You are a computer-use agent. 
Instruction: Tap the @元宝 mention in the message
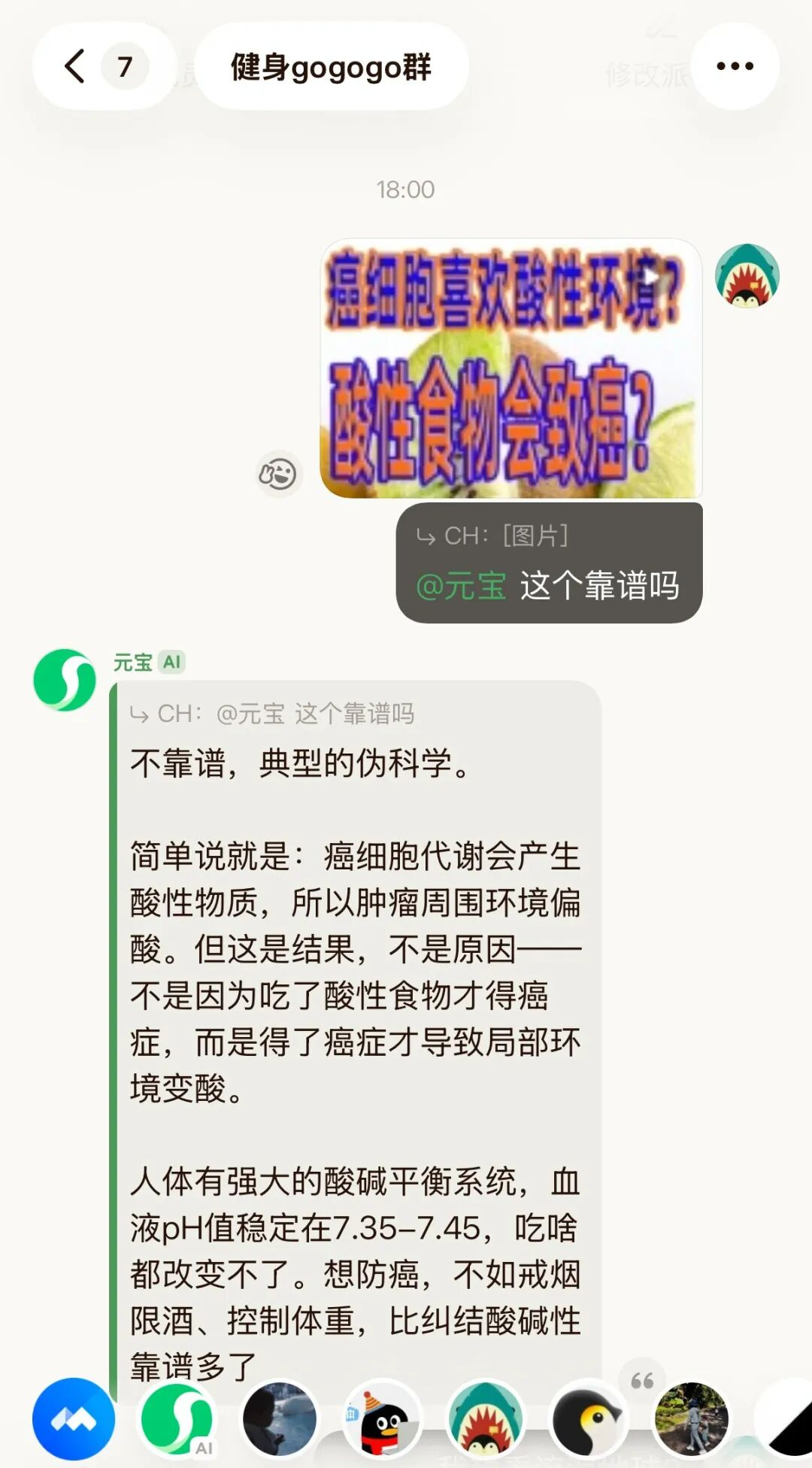461,586
